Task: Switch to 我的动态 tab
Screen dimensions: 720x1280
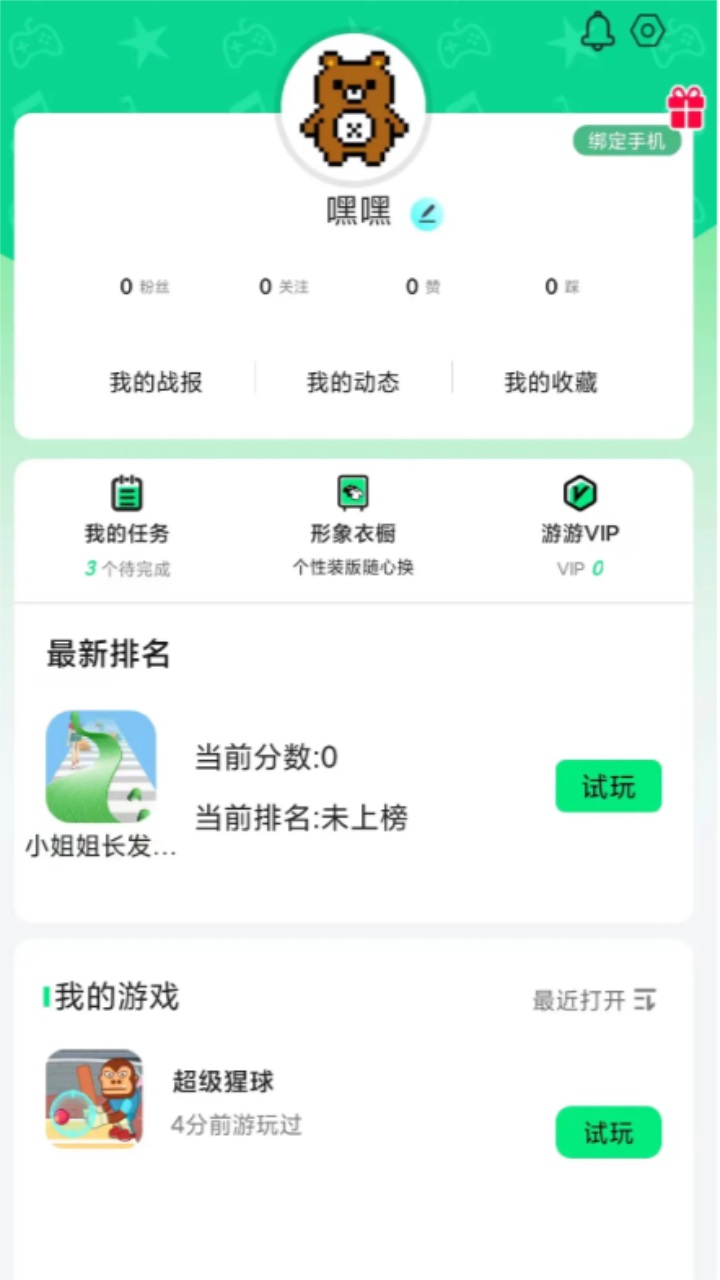Action: (x=352, y=381)
